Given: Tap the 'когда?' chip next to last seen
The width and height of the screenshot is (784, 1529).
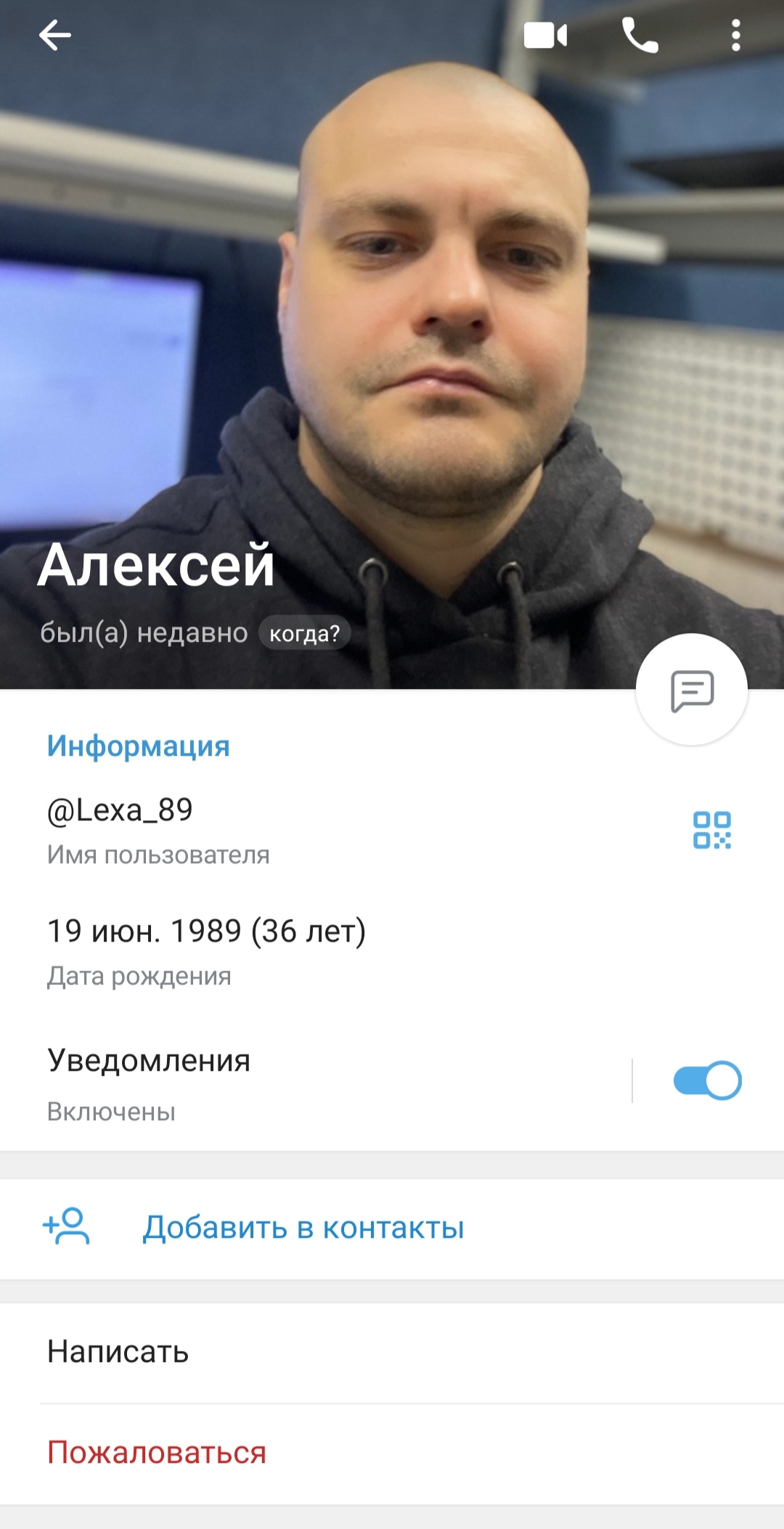Looking at the screenshot, I should click(304, 633).
